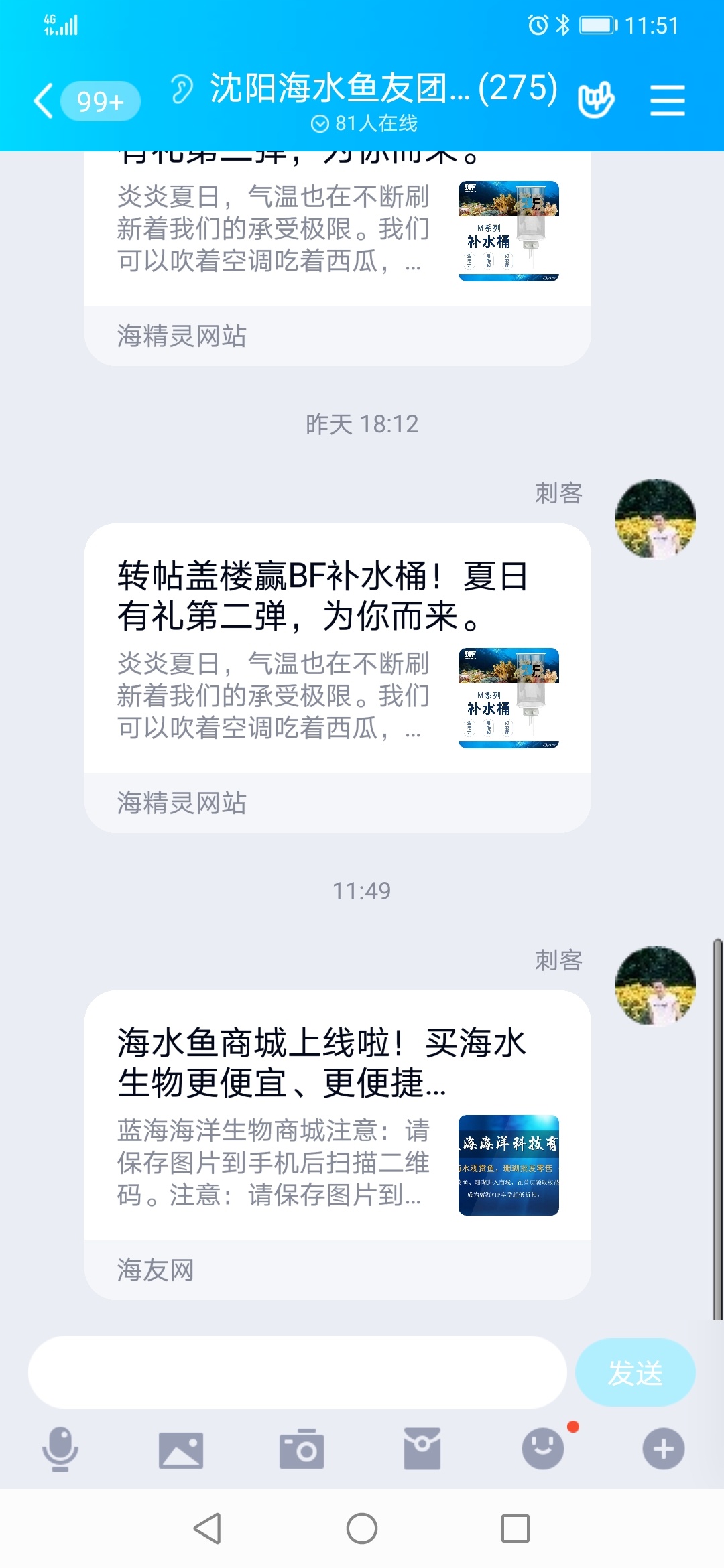Tap the hand gesture icon in header
Image resolution: width=724 pixels, height=1568 pixels.
pos(595,101)
